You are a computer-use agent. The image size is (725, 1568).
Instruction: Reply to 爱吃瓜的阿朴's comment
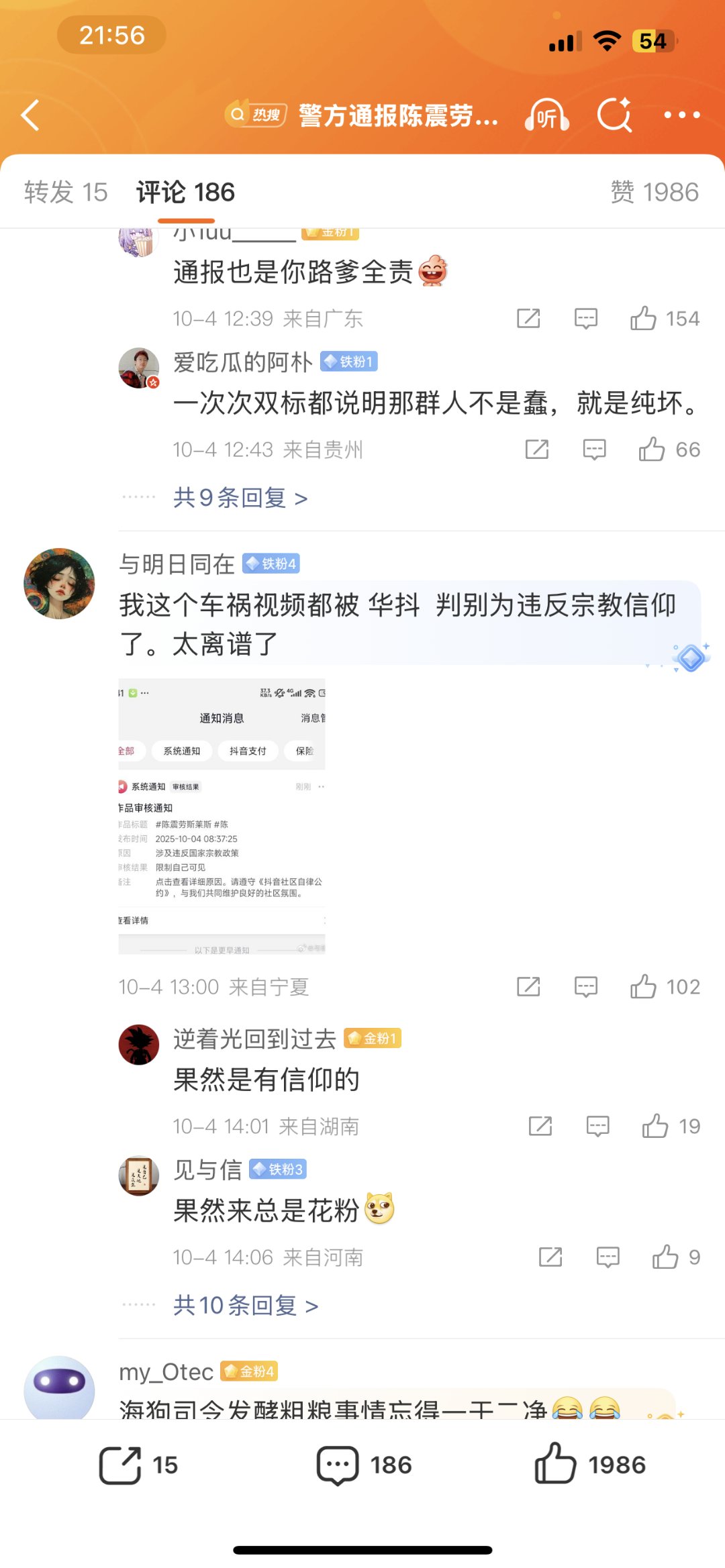594,449
